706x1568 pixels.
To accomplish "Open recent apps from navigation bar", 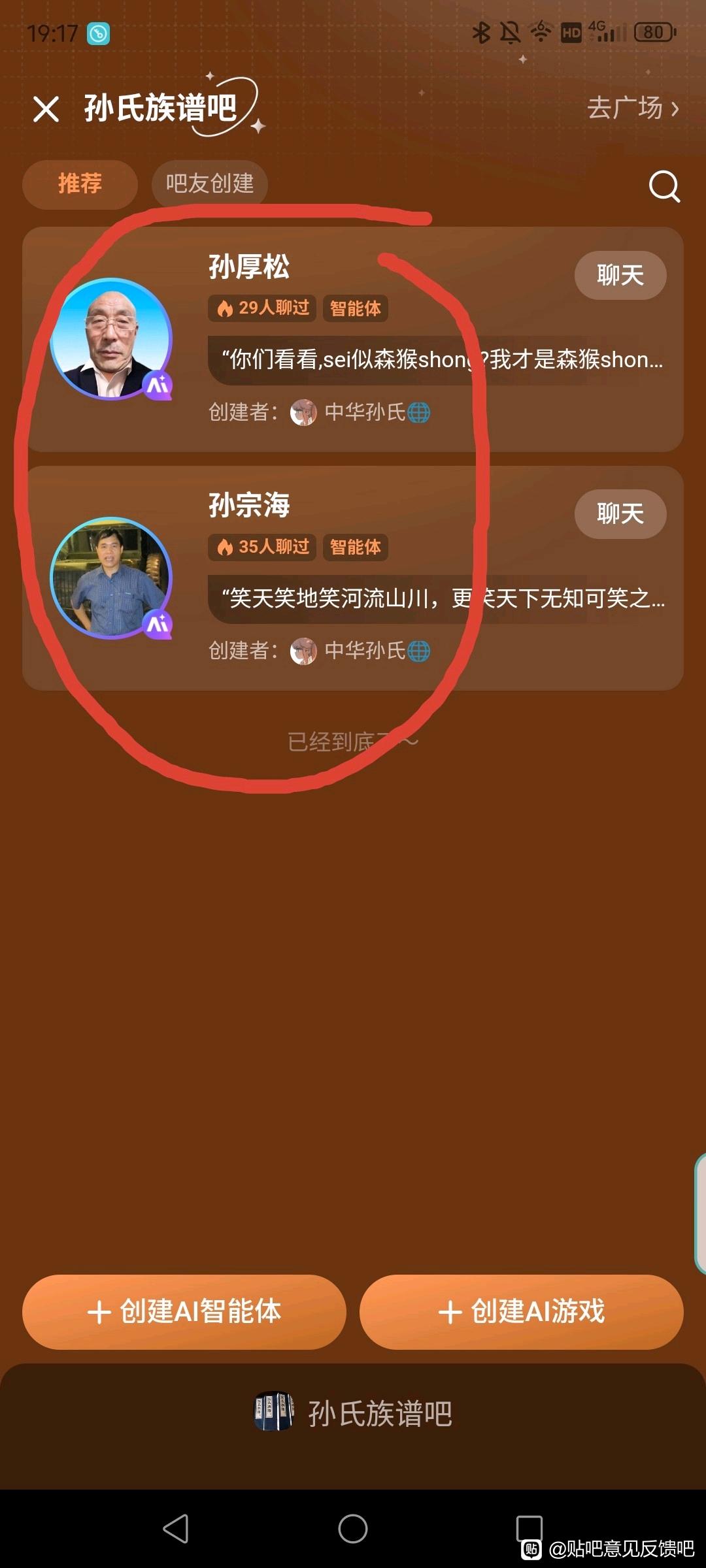I will pos(529,1529).
